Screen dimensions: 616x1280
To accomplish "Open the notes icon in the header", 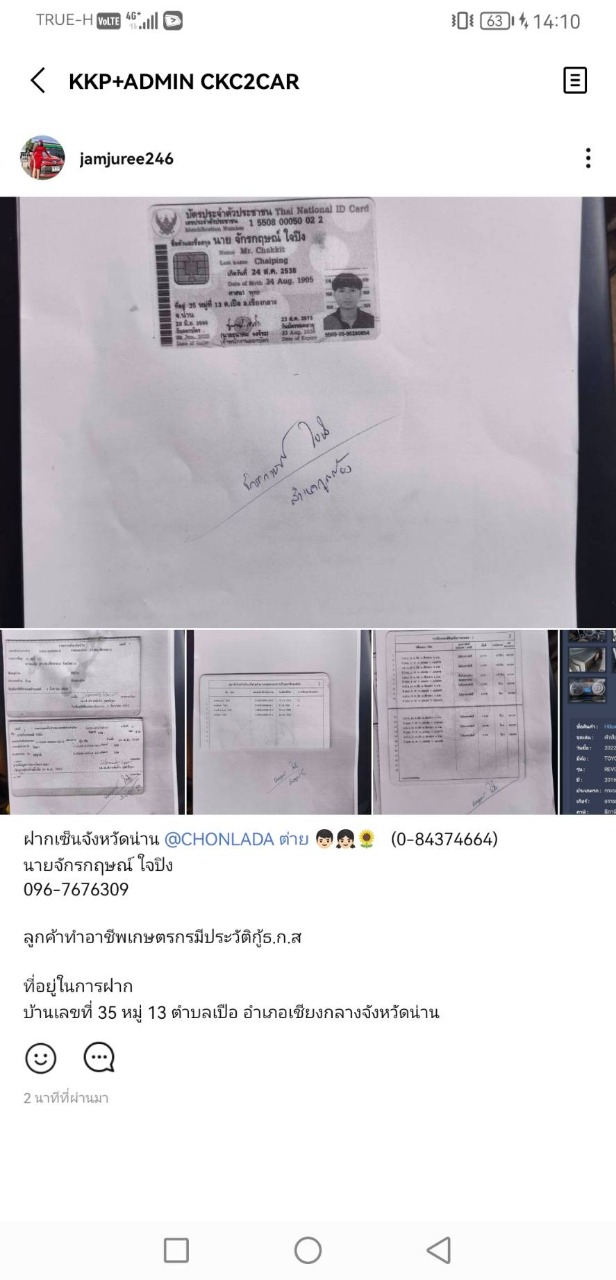I will click(575, 81).
